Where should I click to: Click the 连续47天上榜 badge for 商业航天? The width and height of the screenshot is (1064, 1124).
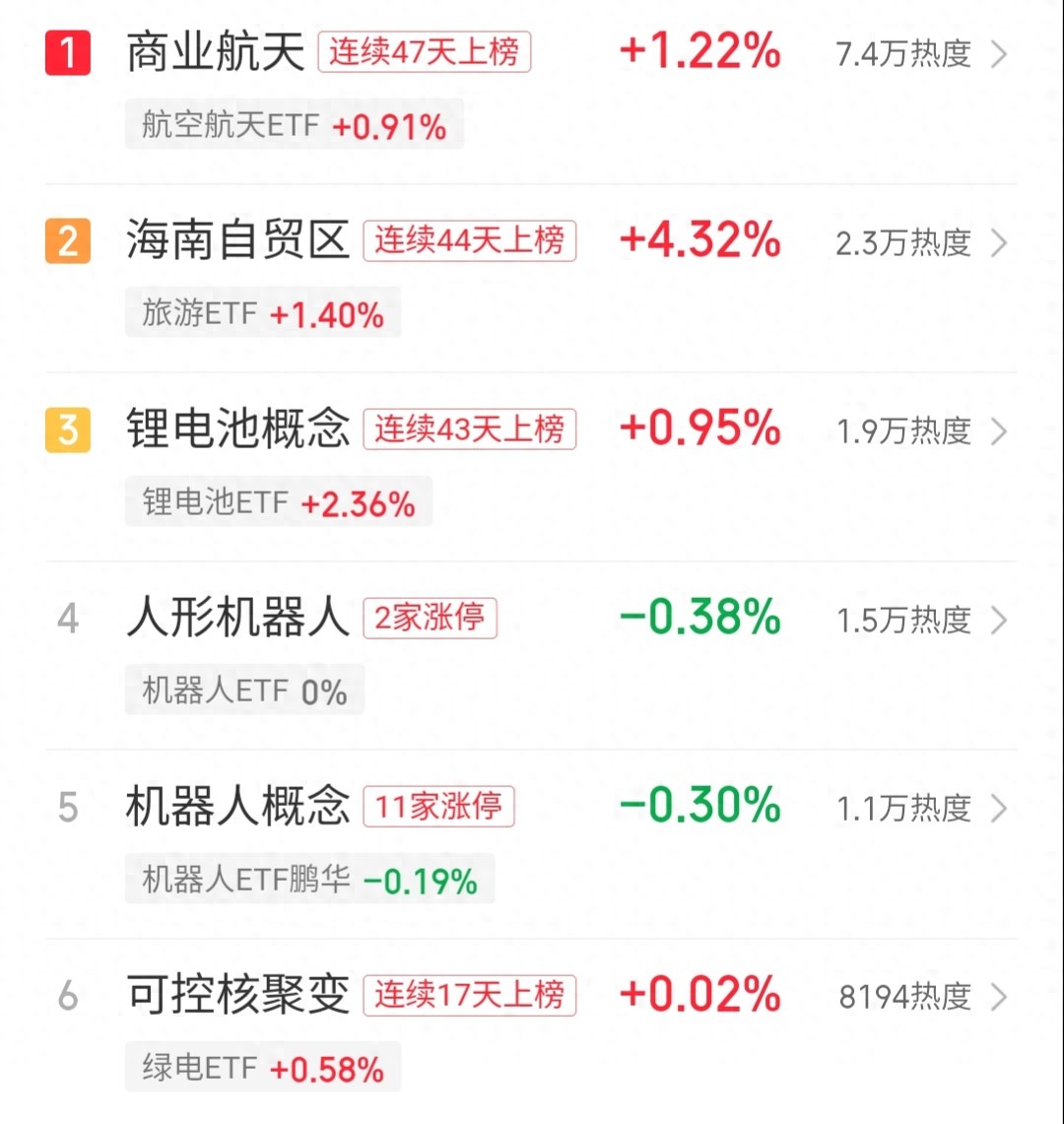pos(424,54)
